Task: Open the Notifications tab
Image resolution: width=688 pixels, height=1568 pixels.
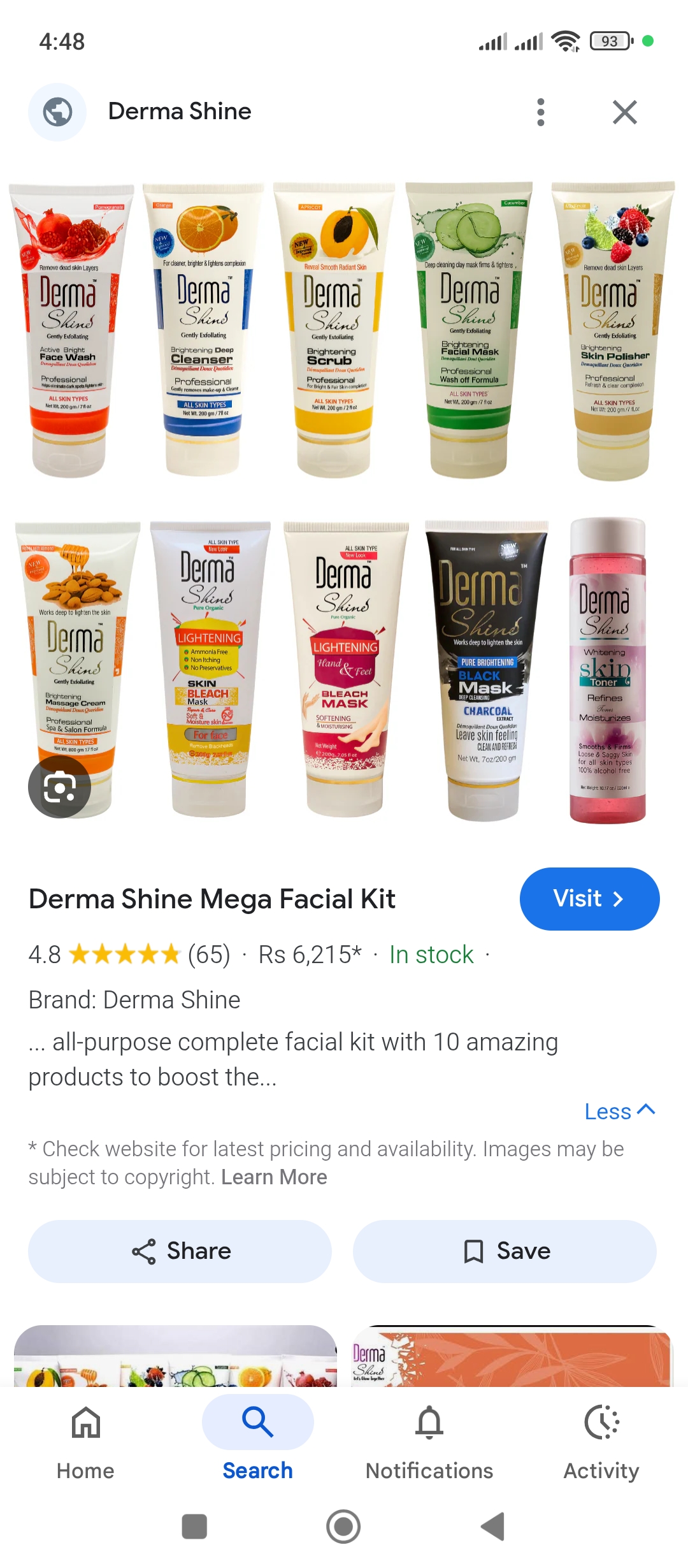Action: click(429, 1444)
